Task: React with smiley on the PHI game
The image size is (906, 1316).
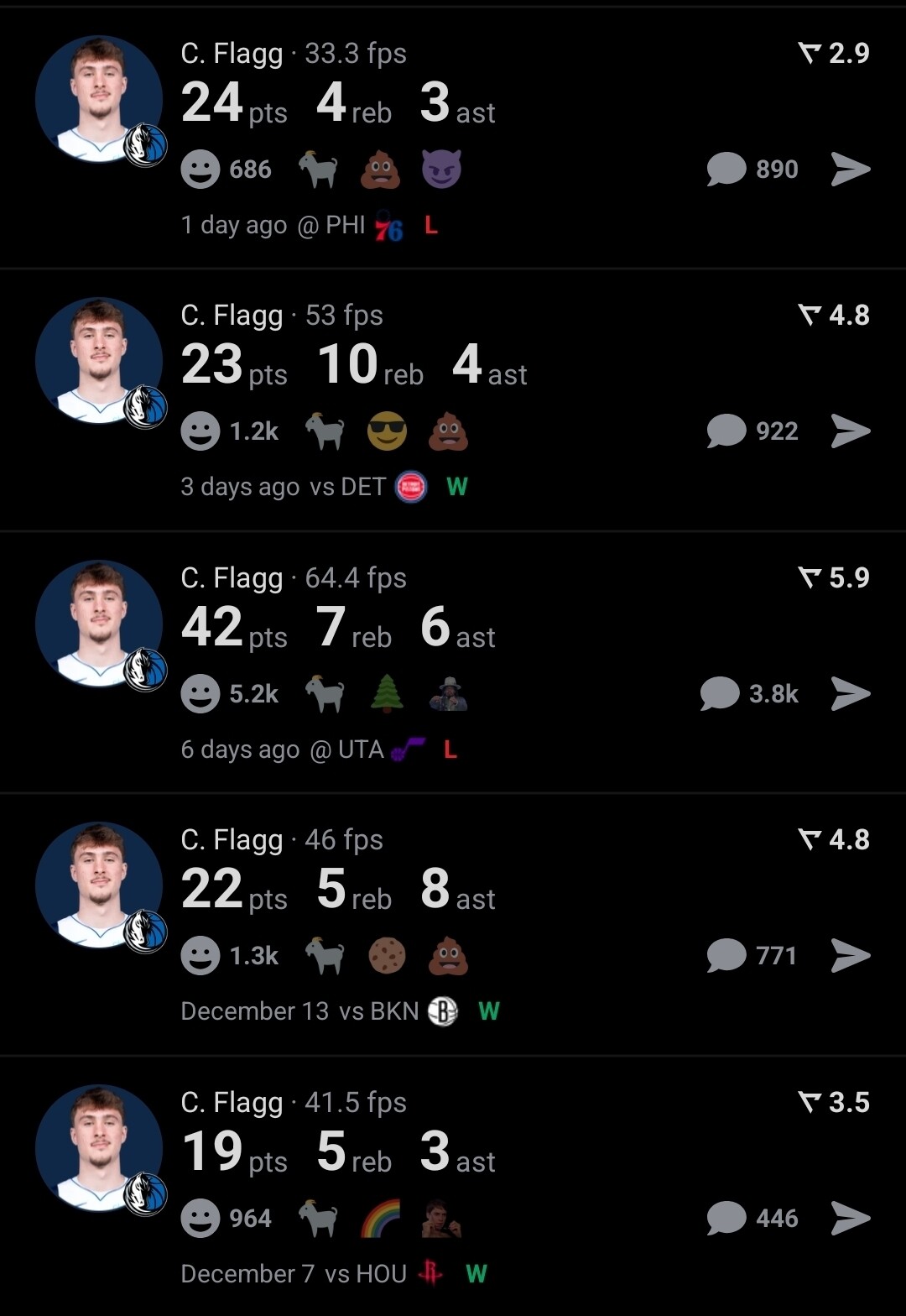Action: (200, 170)
